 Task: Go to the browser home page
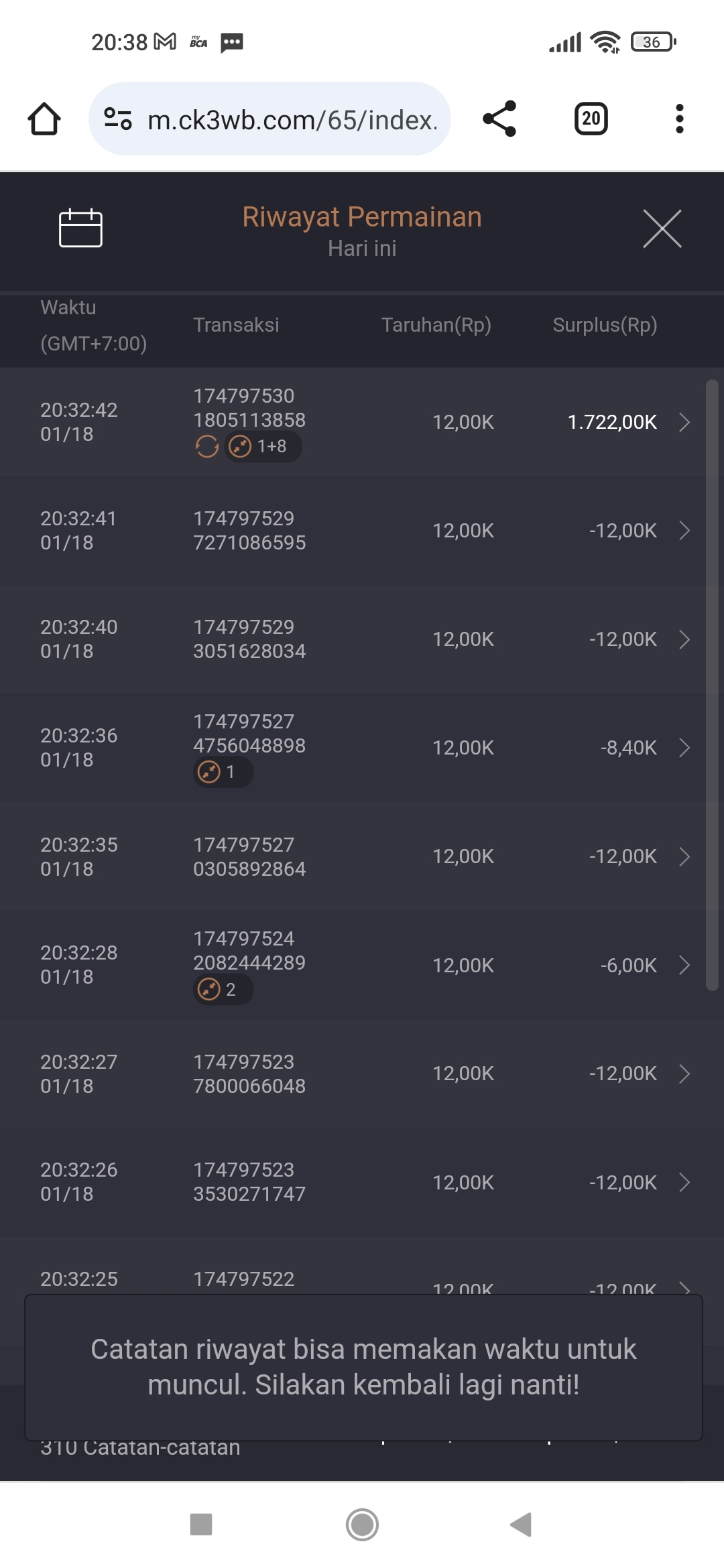click(x=44, y=119)
